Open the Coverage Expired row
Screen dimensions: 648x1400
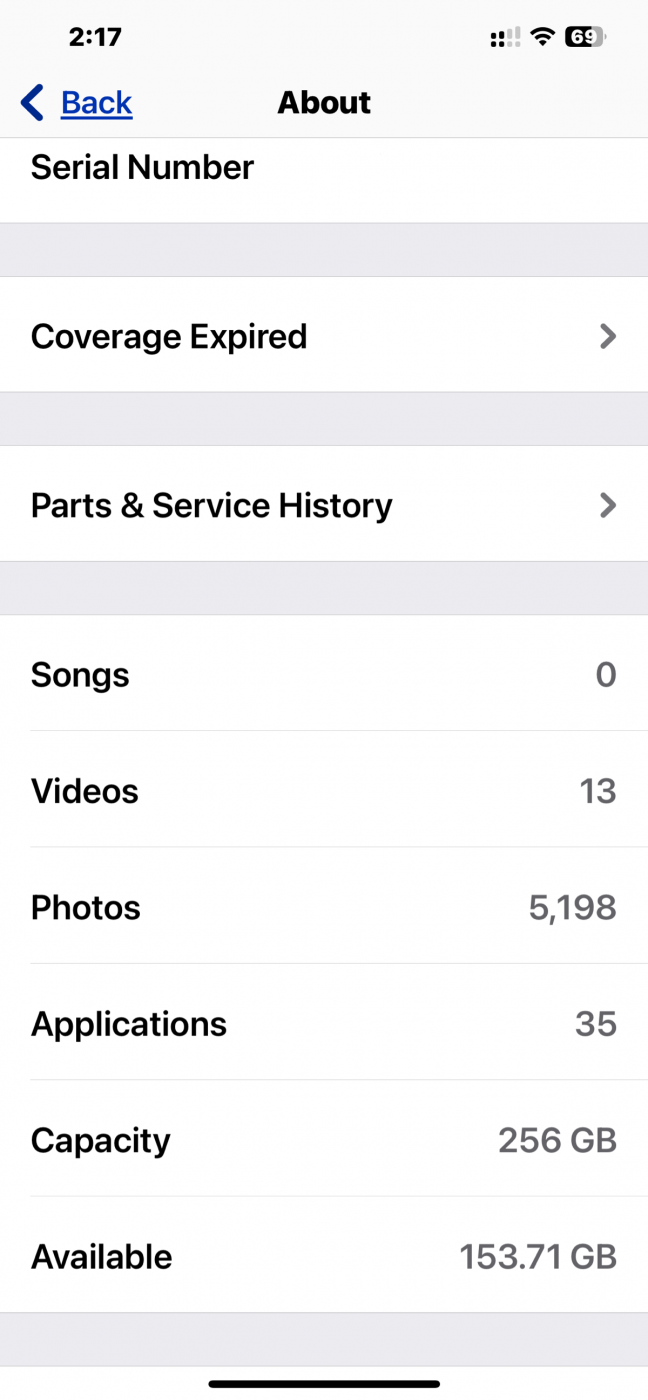point(323,336)
